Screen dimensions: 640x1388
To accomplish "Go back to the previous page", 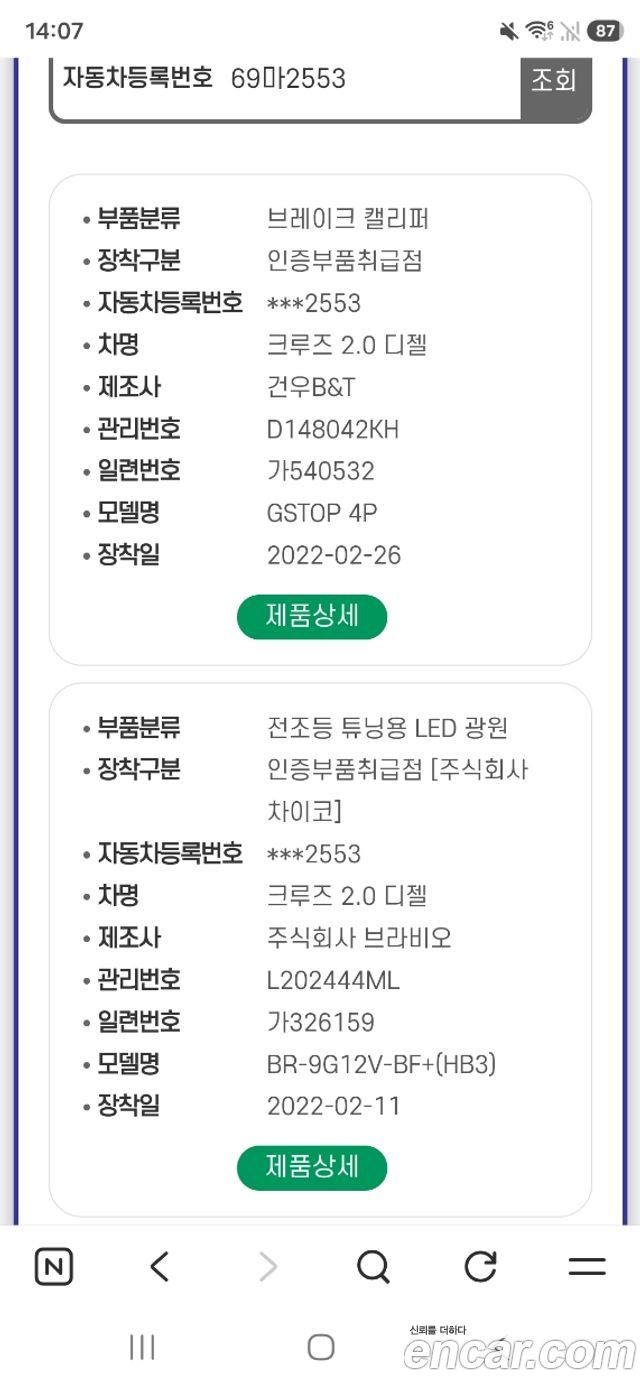I will click(x=160, y=1267).
